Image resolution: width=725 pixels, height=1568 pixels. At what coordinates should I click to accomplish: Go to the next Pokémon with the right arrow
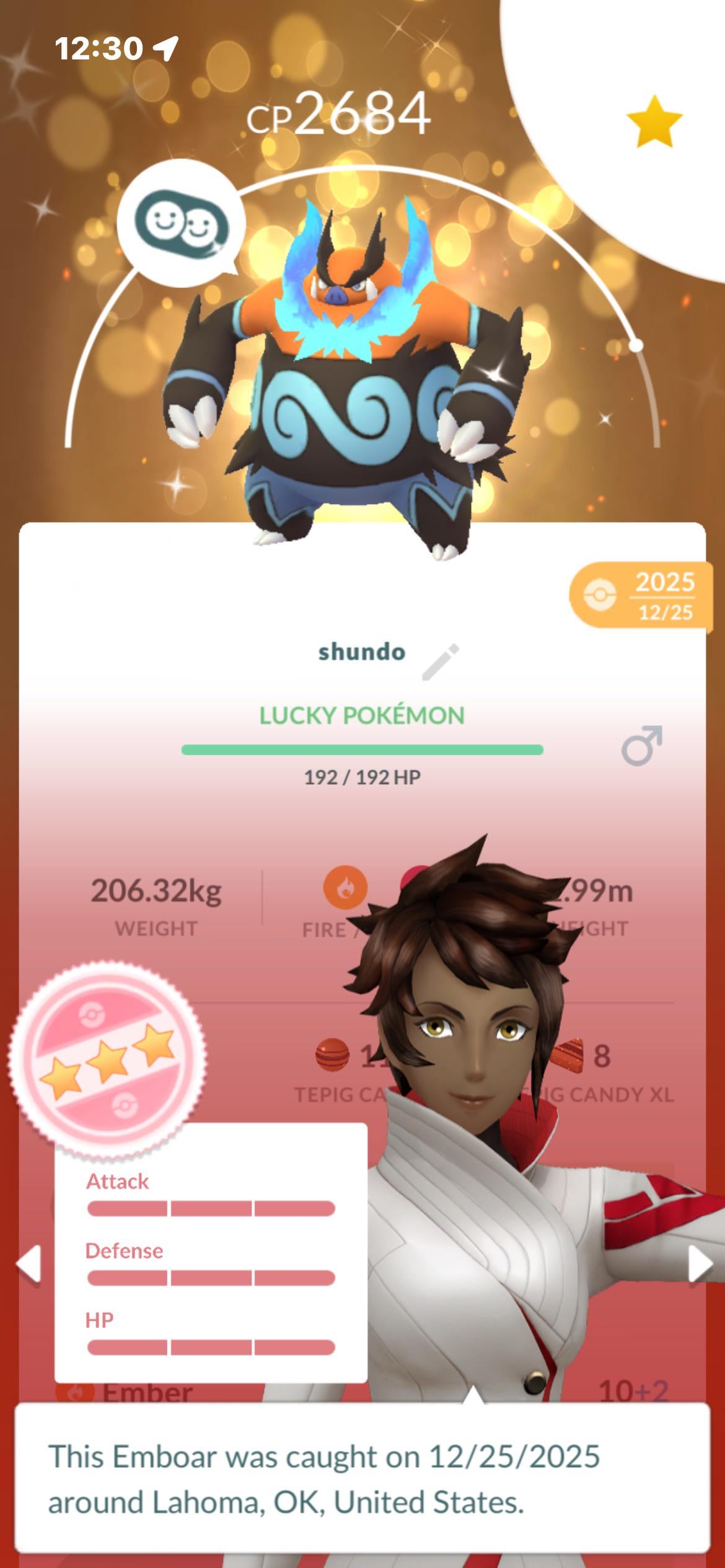click(700, 1263)
